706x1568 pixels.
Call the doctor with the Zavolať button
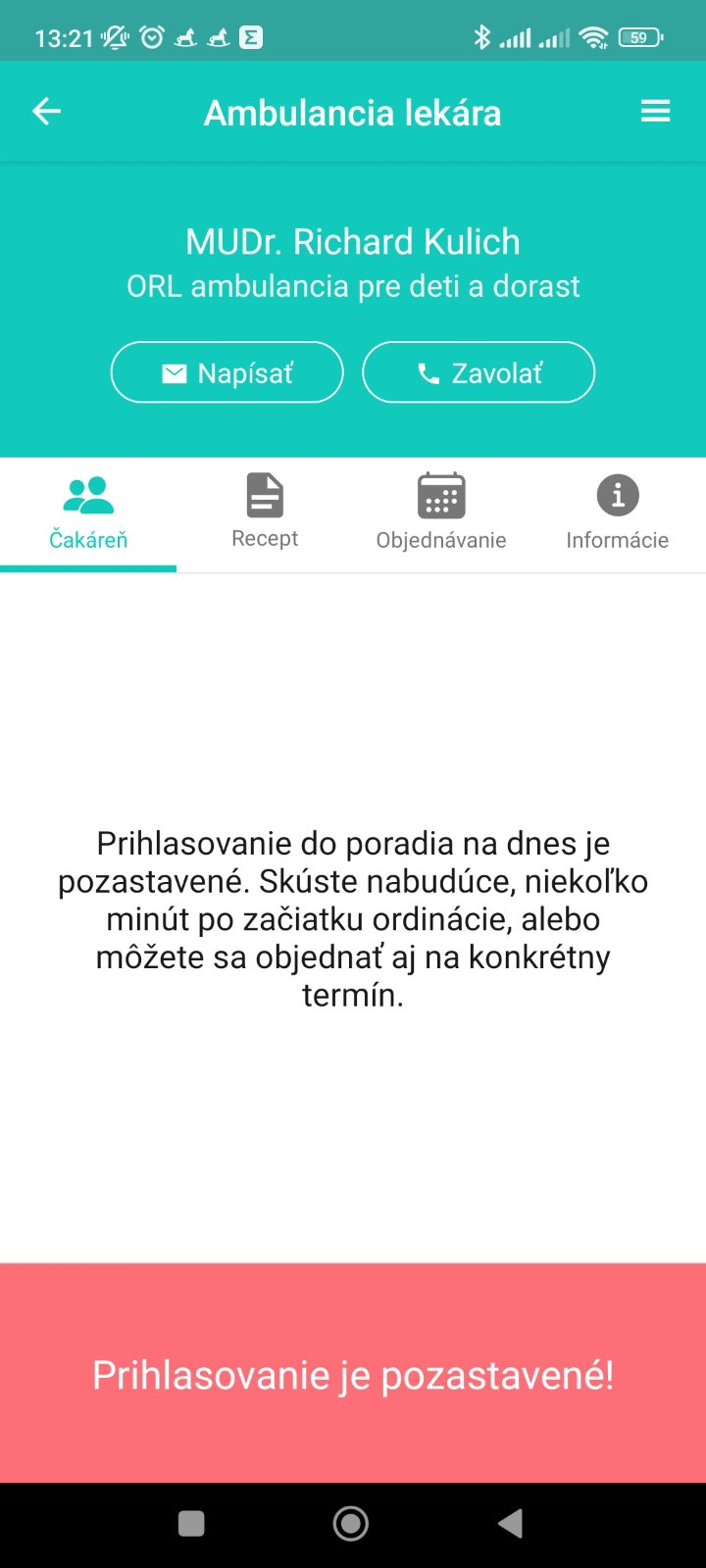coord(479,372)
